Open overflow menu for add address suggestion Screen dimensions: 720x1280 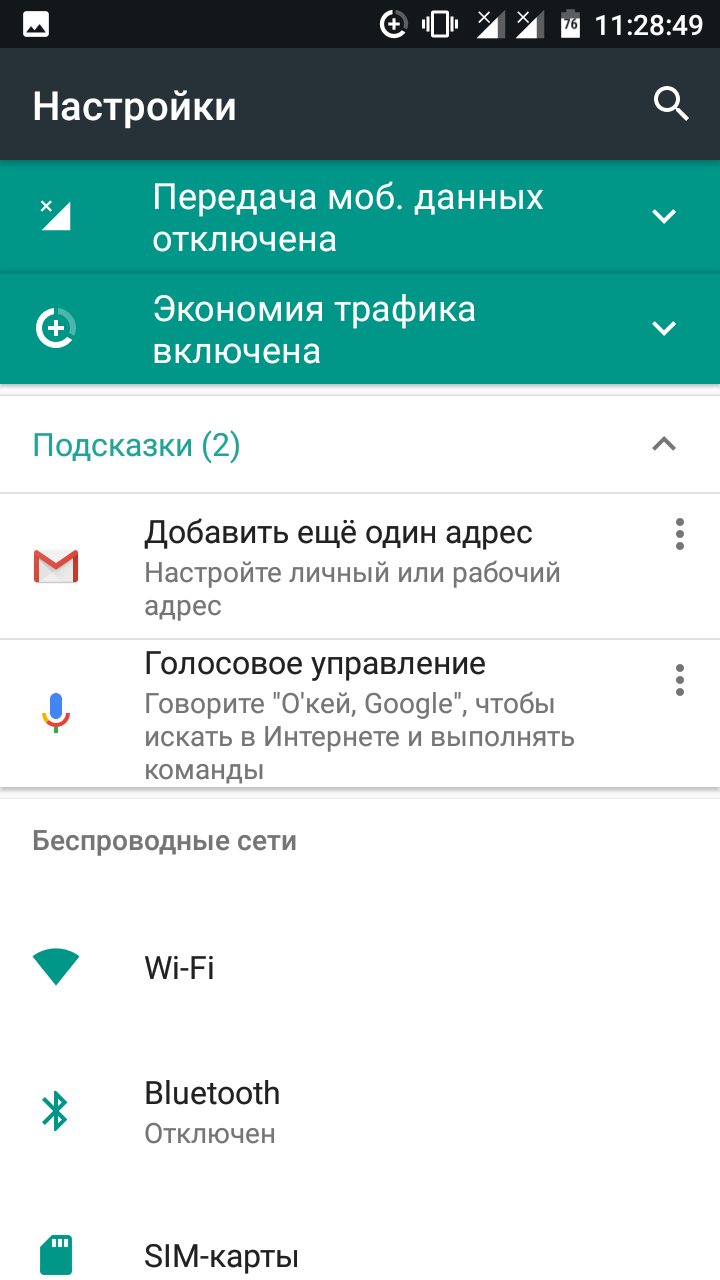pos(680,534)
